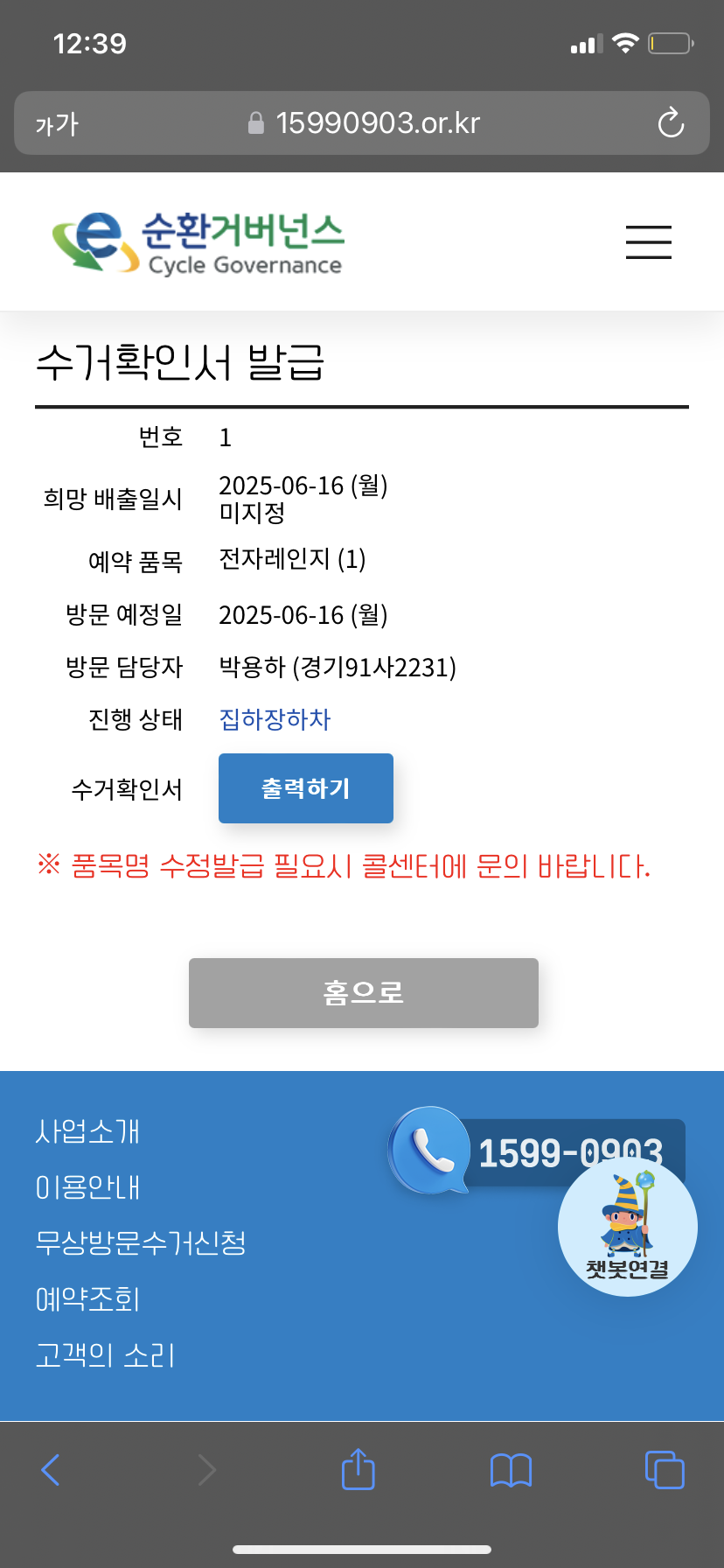The image size is (724, 1568).
Task: Open the 가가 text size menu
Action: (57, 124)
